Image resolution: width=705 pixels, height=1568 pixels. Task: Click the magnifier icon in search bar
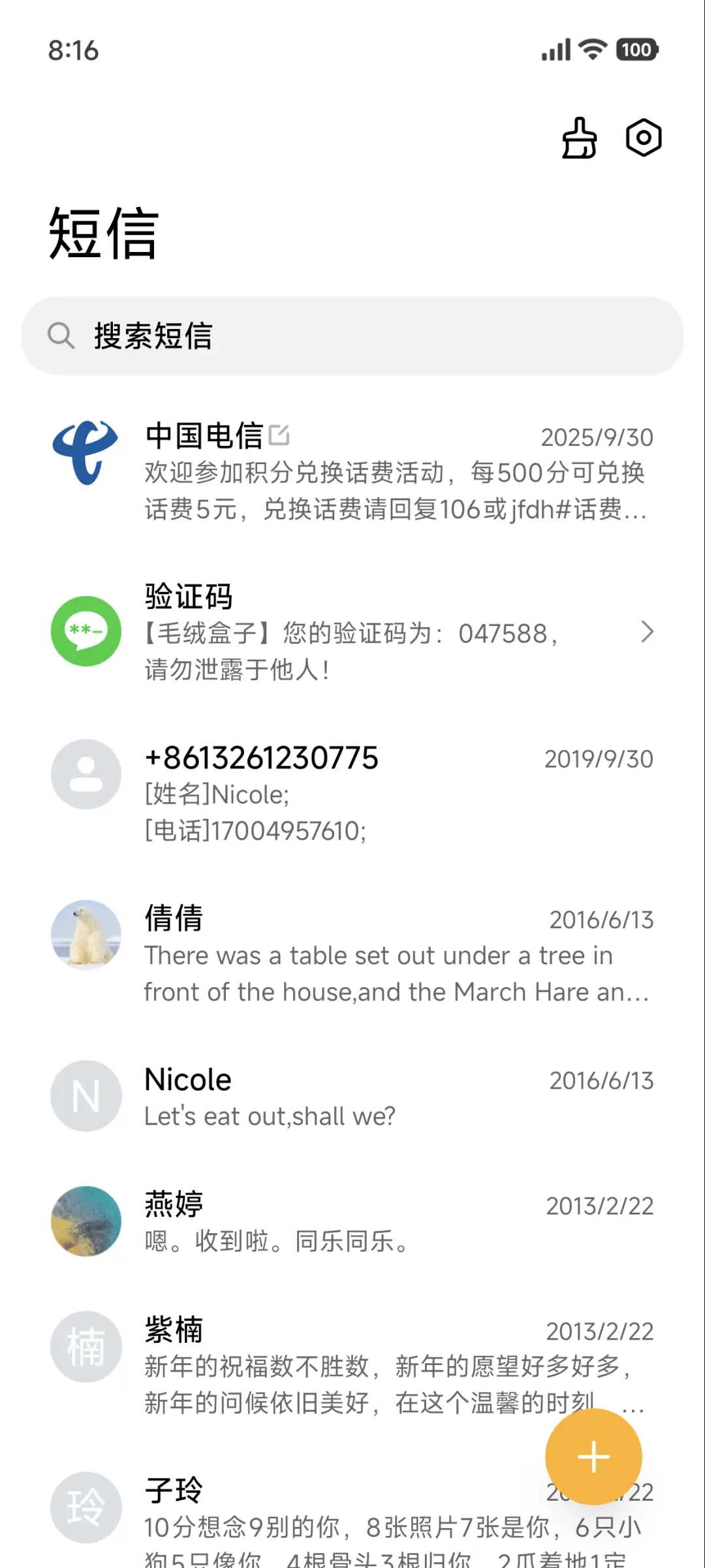pyautogui.click(x=61, y=336)
